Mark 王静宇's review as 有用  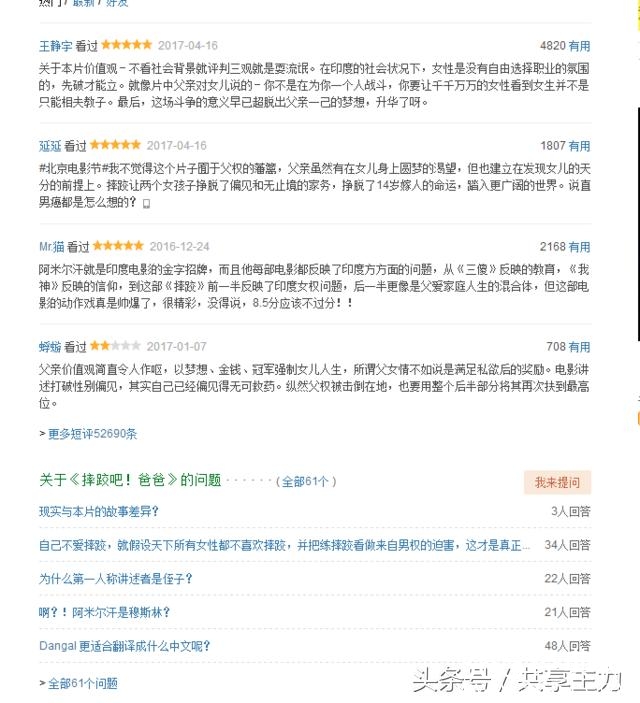pyautogui.click(x=579, y=46)
